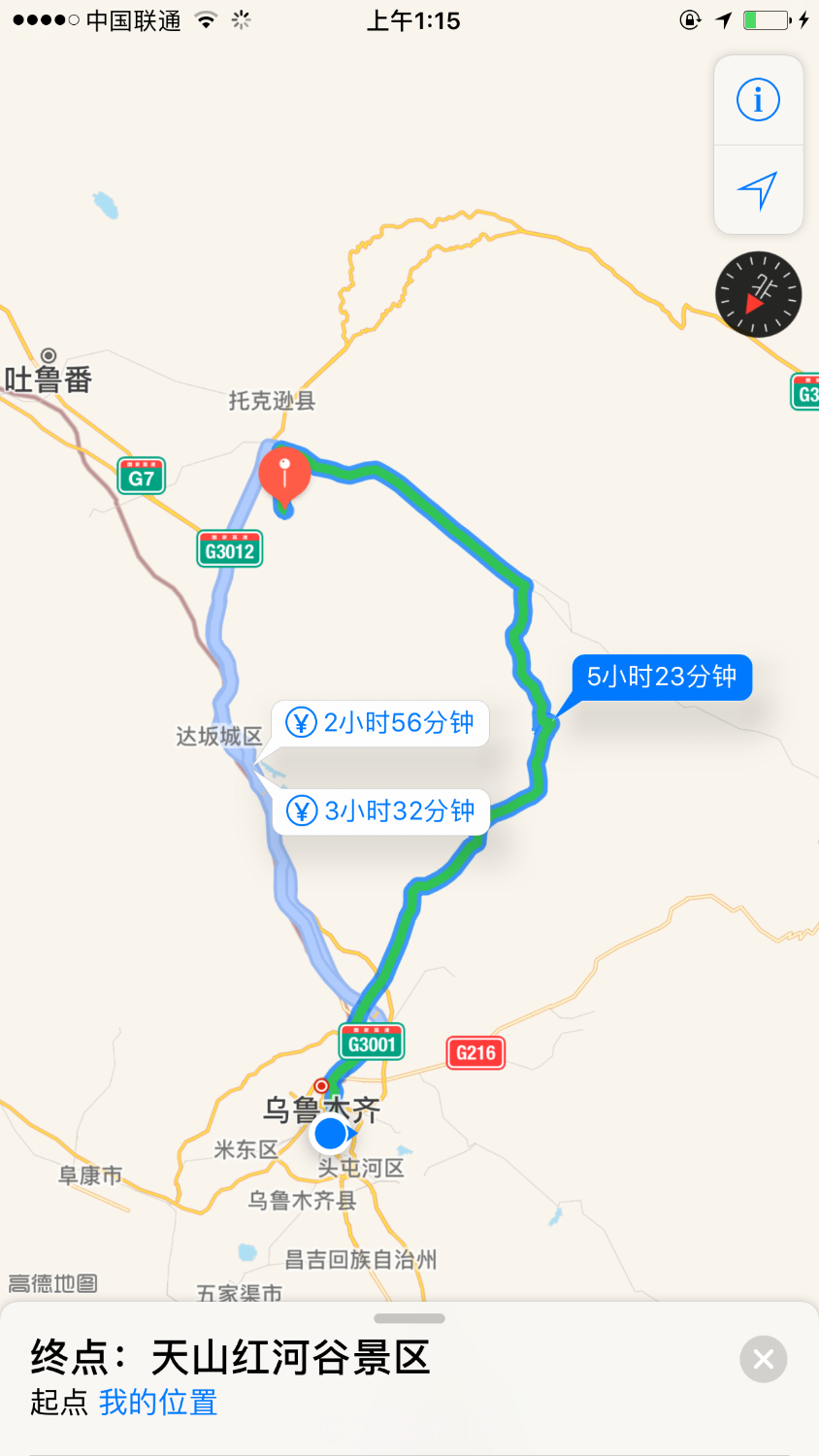Select the 2小时56分钟 route option

click(x=380, y=723)
